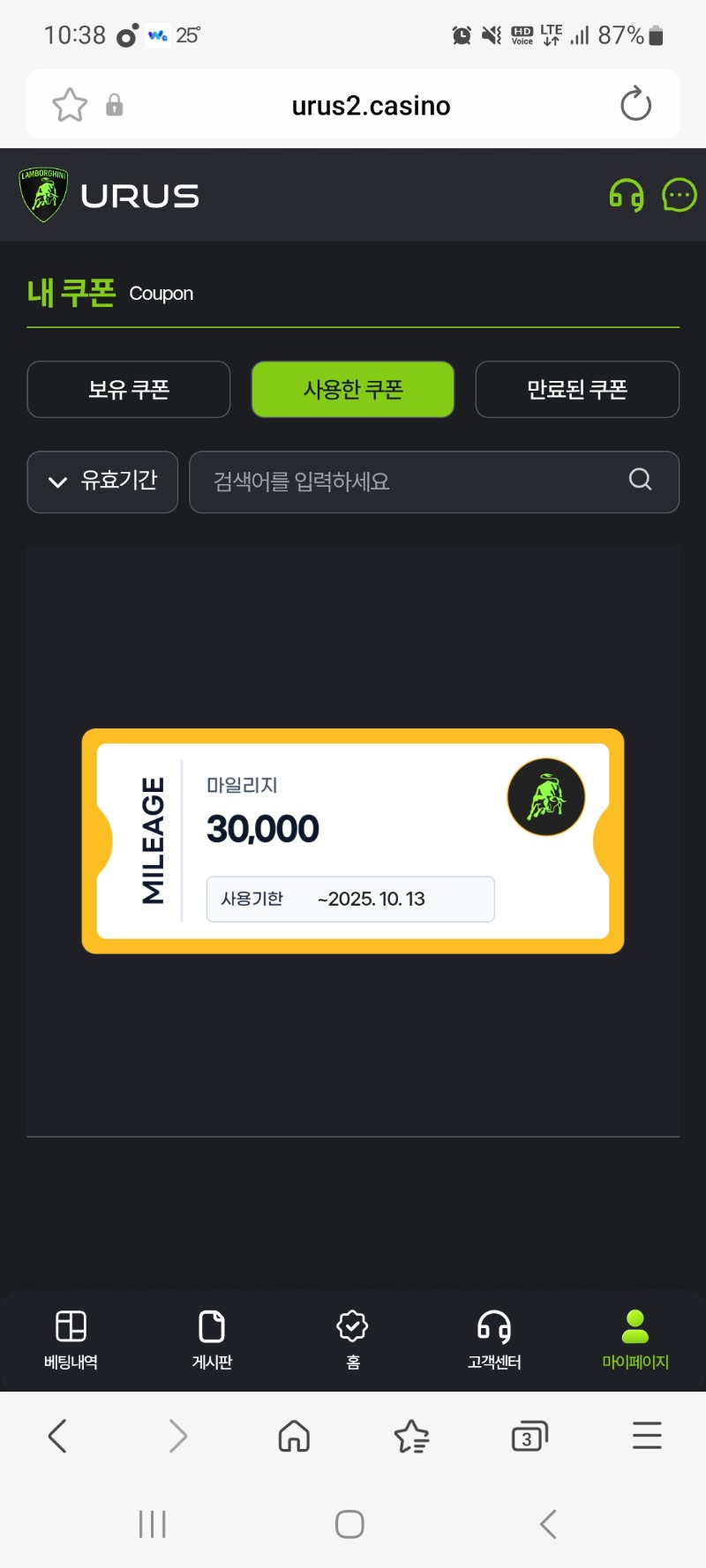Switch to 보유 쿠폰 tab
The image size is (706, 1568).
click(x=129, y=389)
